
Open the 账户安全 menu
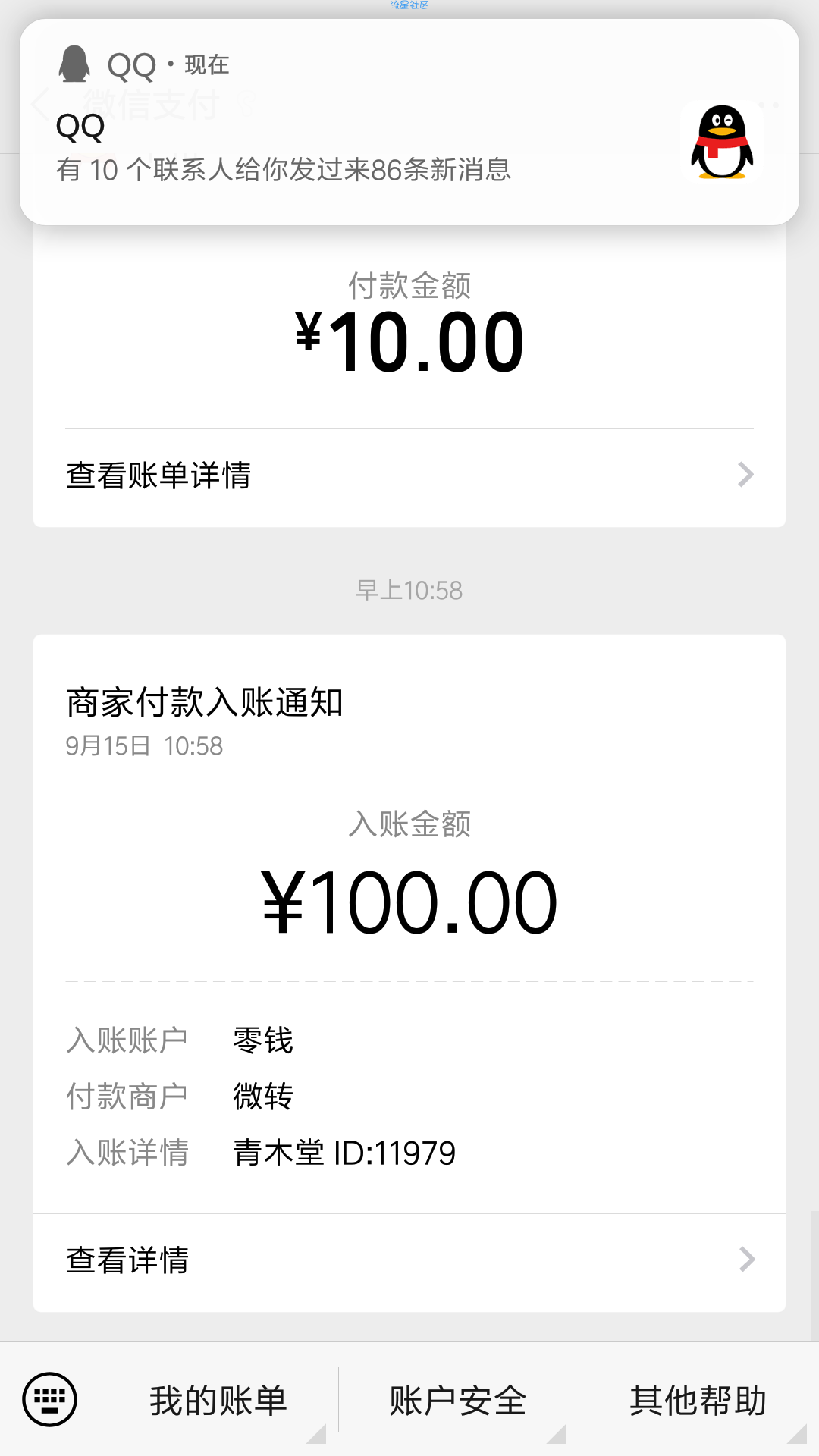point(458,1399)
